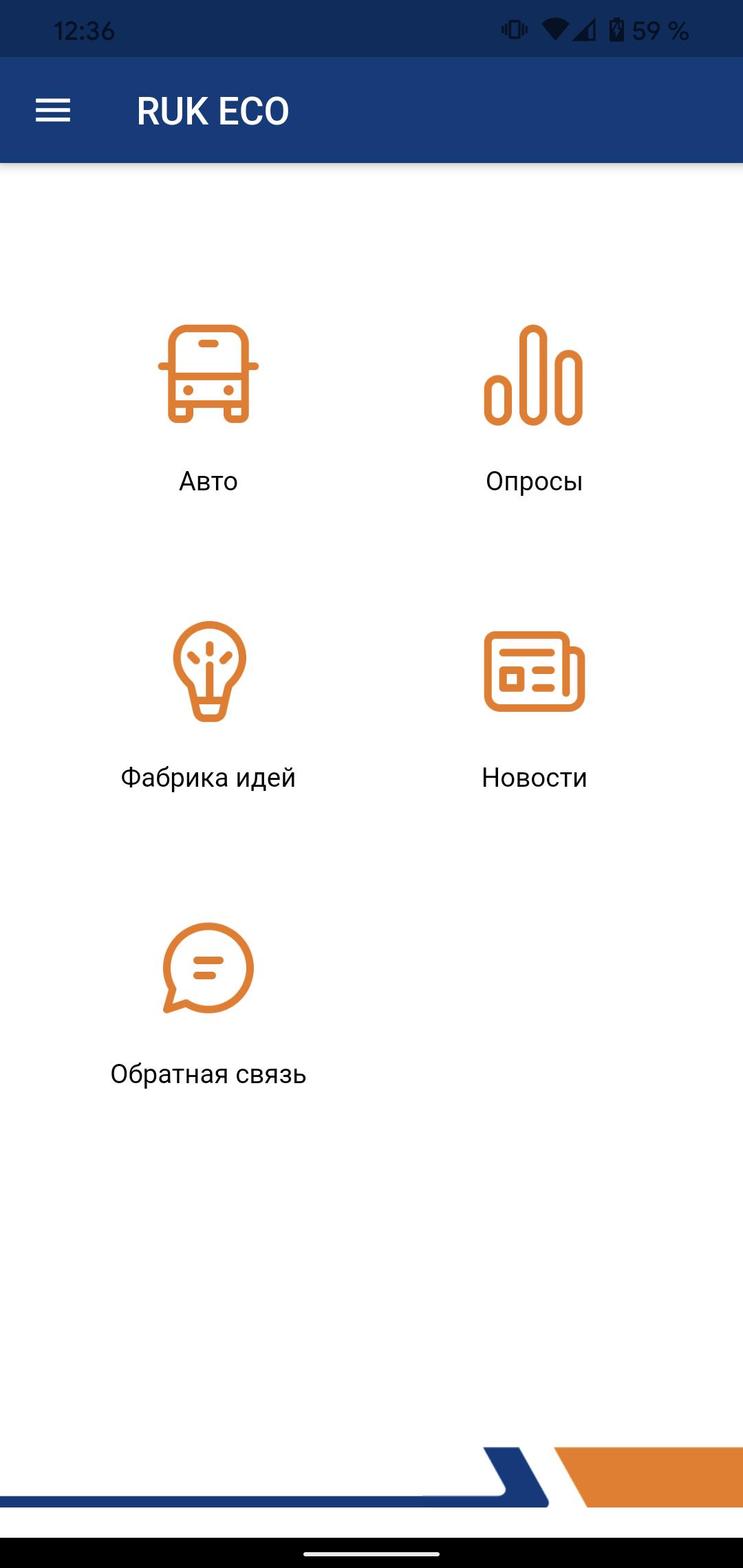743x1568 pixels.
Task: Open the hamburger drawer menu
Action: (53, 111)
